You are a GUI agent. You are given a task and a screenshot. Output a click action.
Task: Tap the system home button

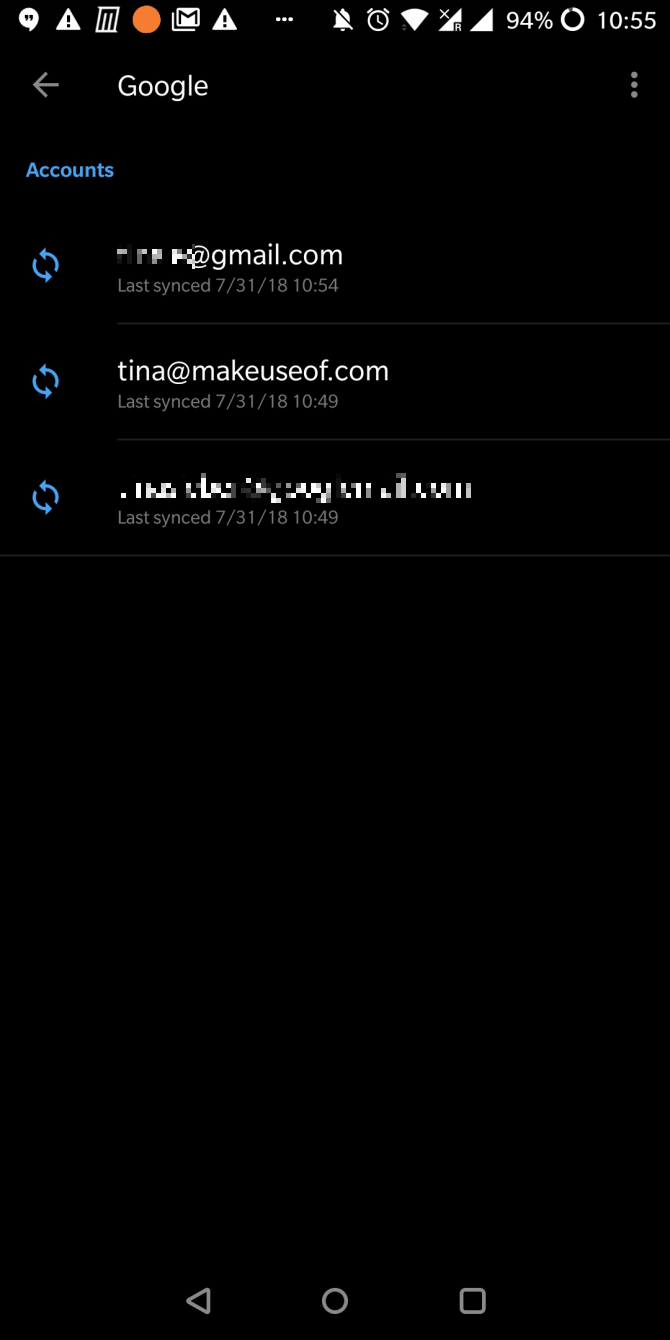coord(335,1300)
